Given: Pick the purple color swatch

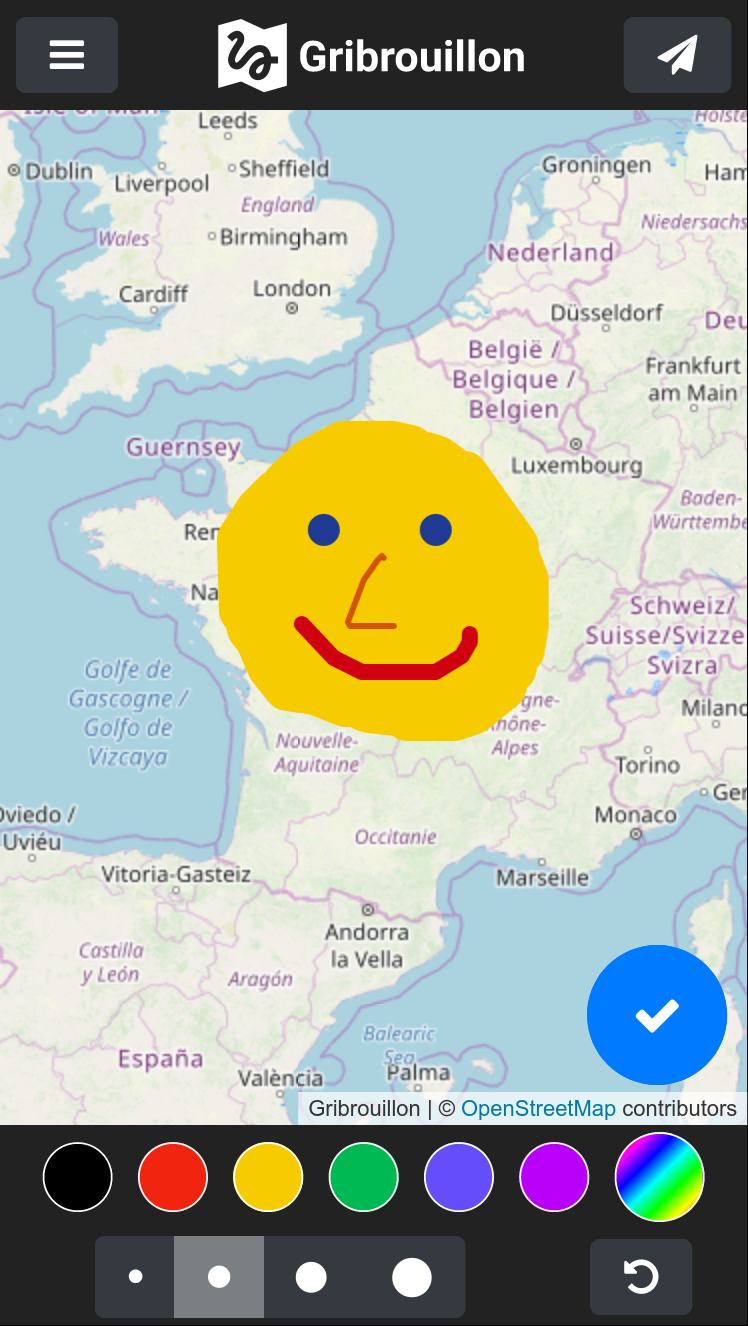Looking at the screenshot, I should click(x=554, y=1177).
